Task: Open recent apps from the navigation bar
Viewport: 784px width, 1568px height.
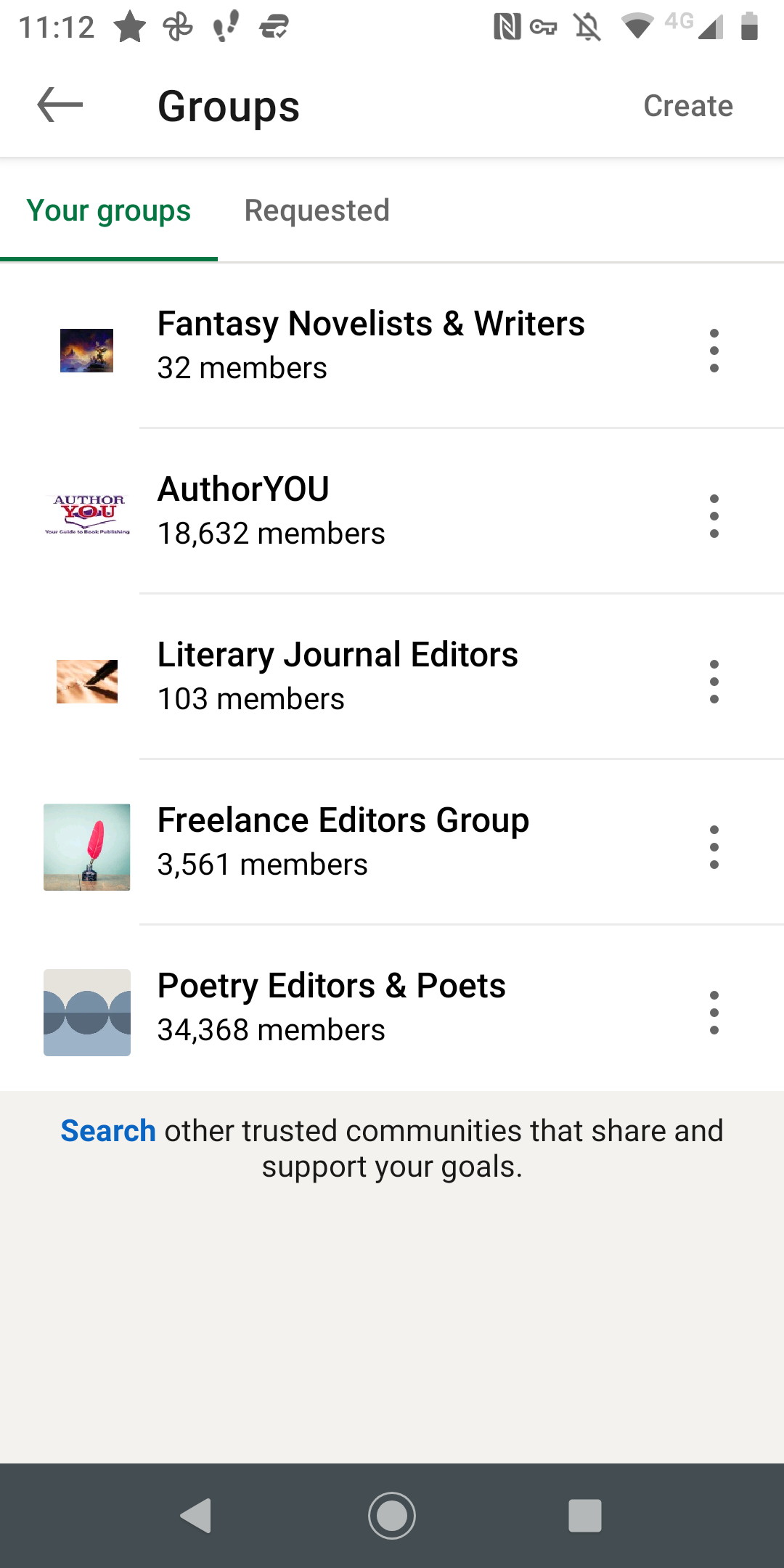Action: tap(585, 1516)
